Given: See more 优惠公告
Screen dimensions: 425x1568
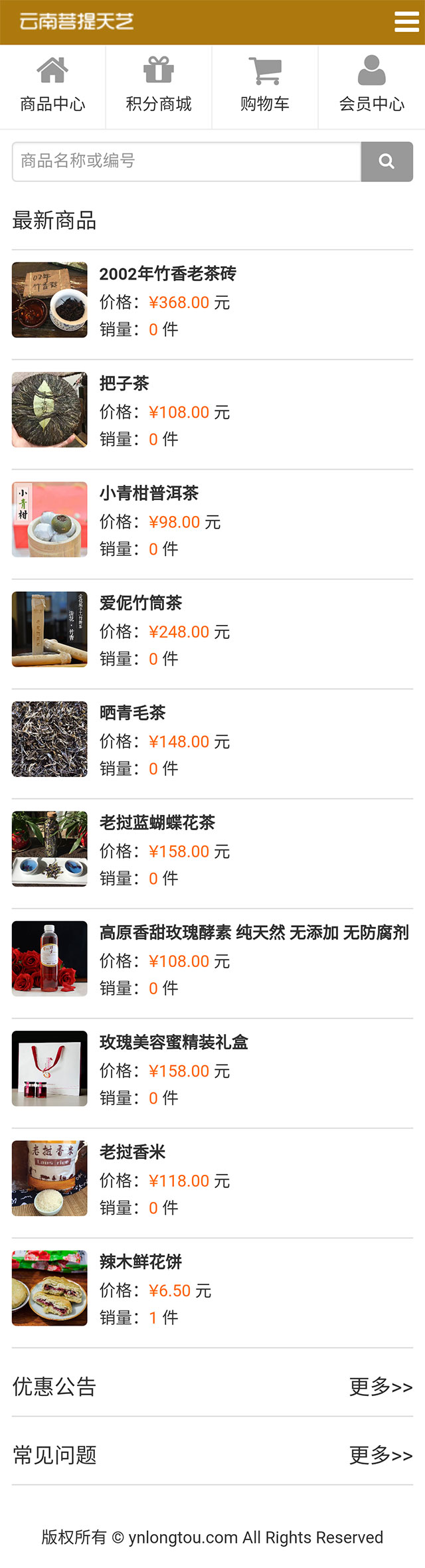Looking at the screenshot, I should (381, 1387).
